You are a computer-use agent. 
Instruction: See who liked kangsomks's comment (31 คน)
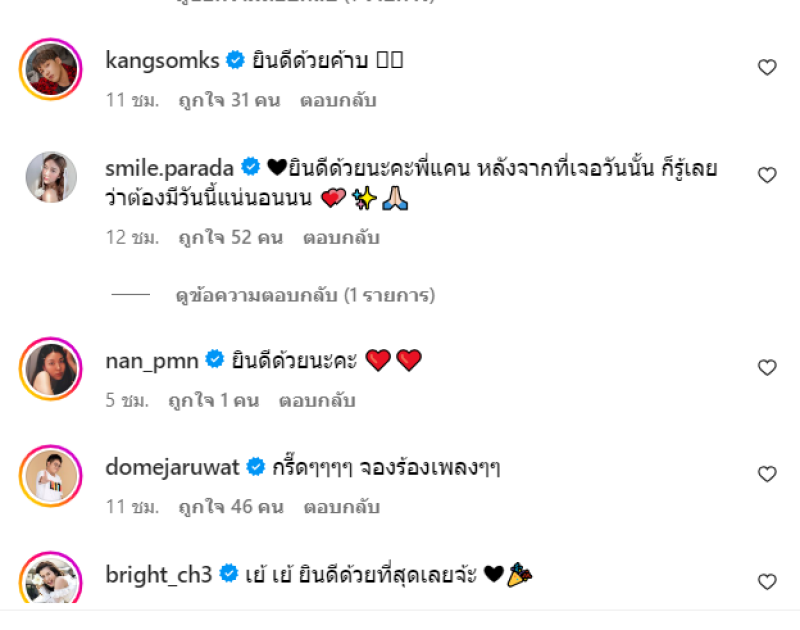(229, 101)
